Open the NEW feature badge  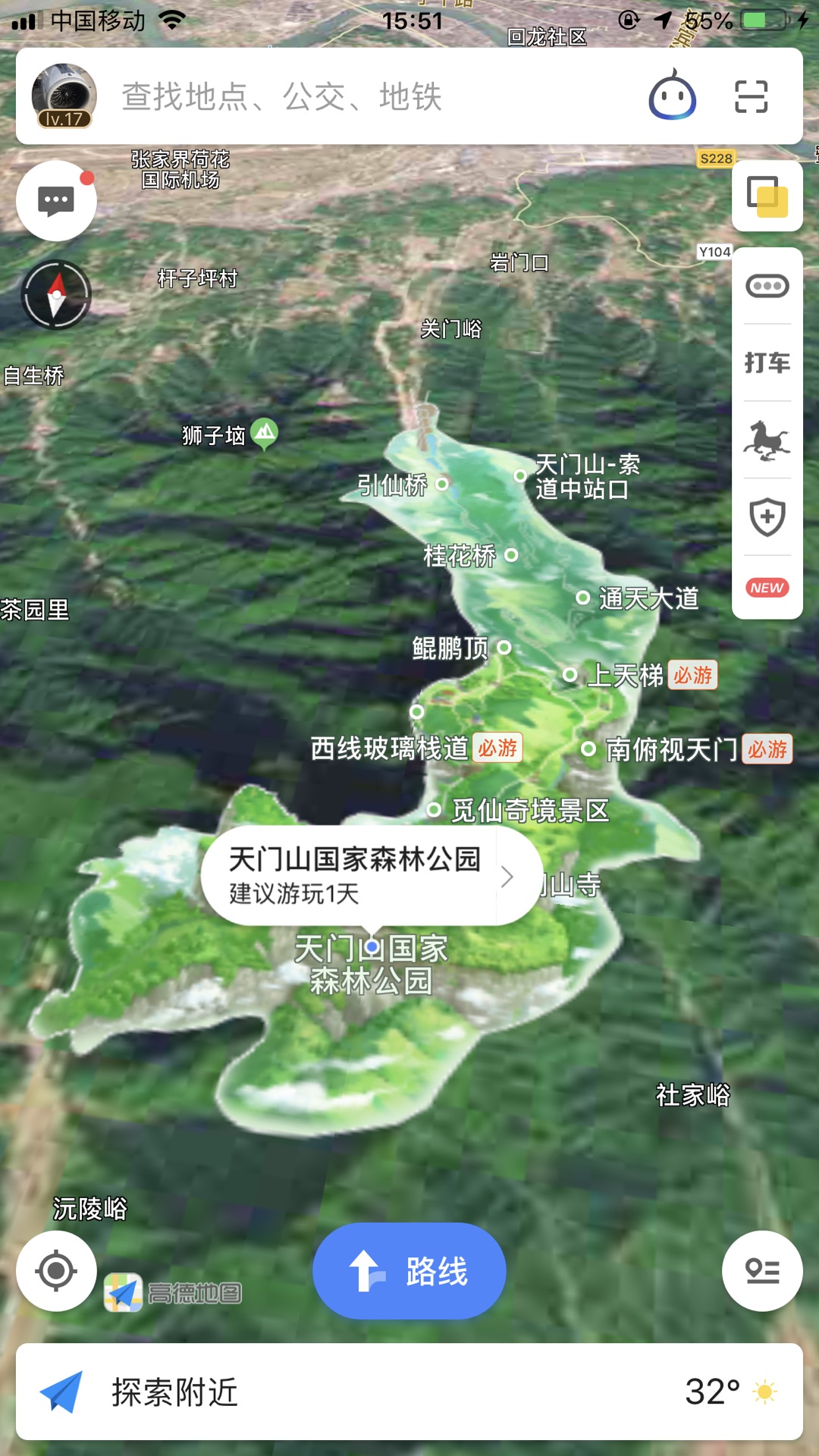(767, 588)
